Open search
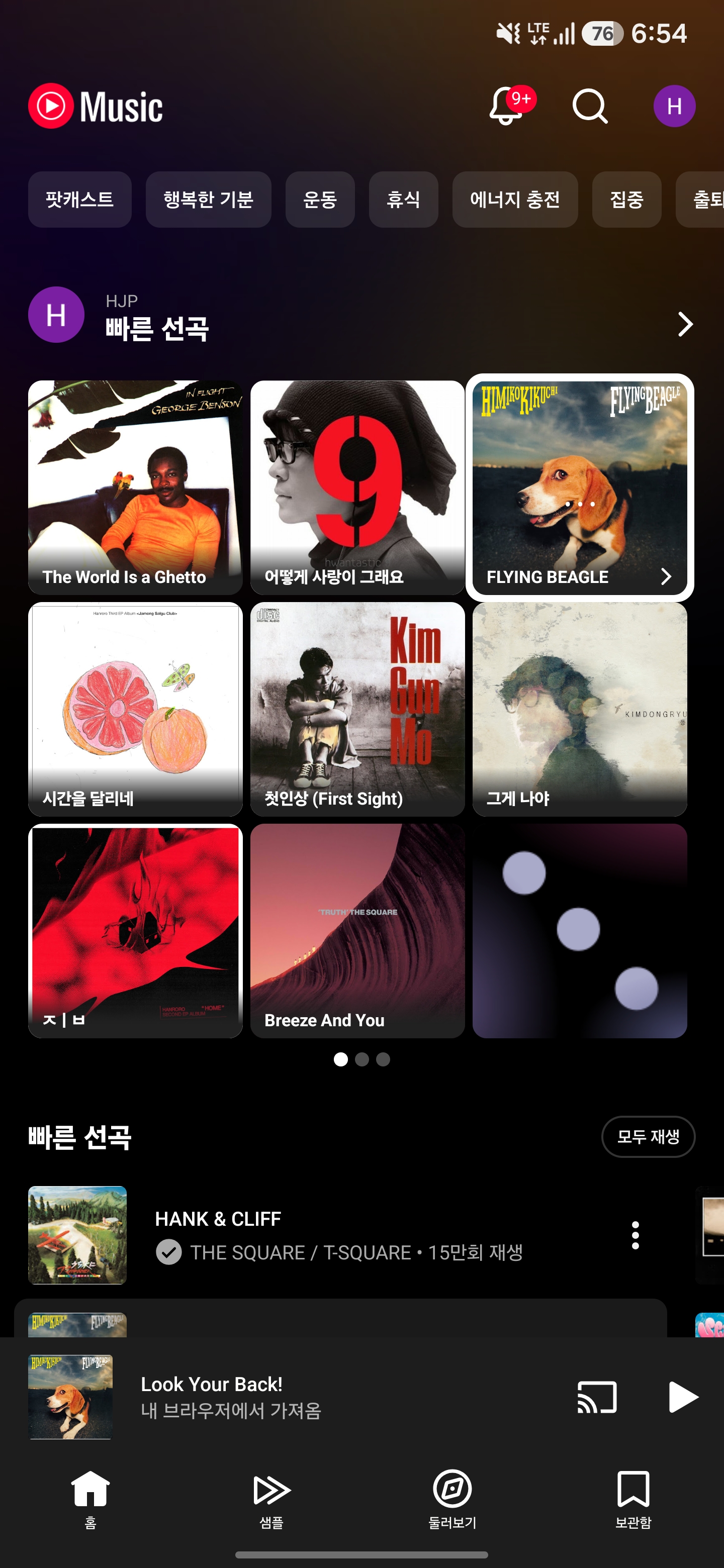The height and width of the screenshot is (1568, 724). coord(590,107)
